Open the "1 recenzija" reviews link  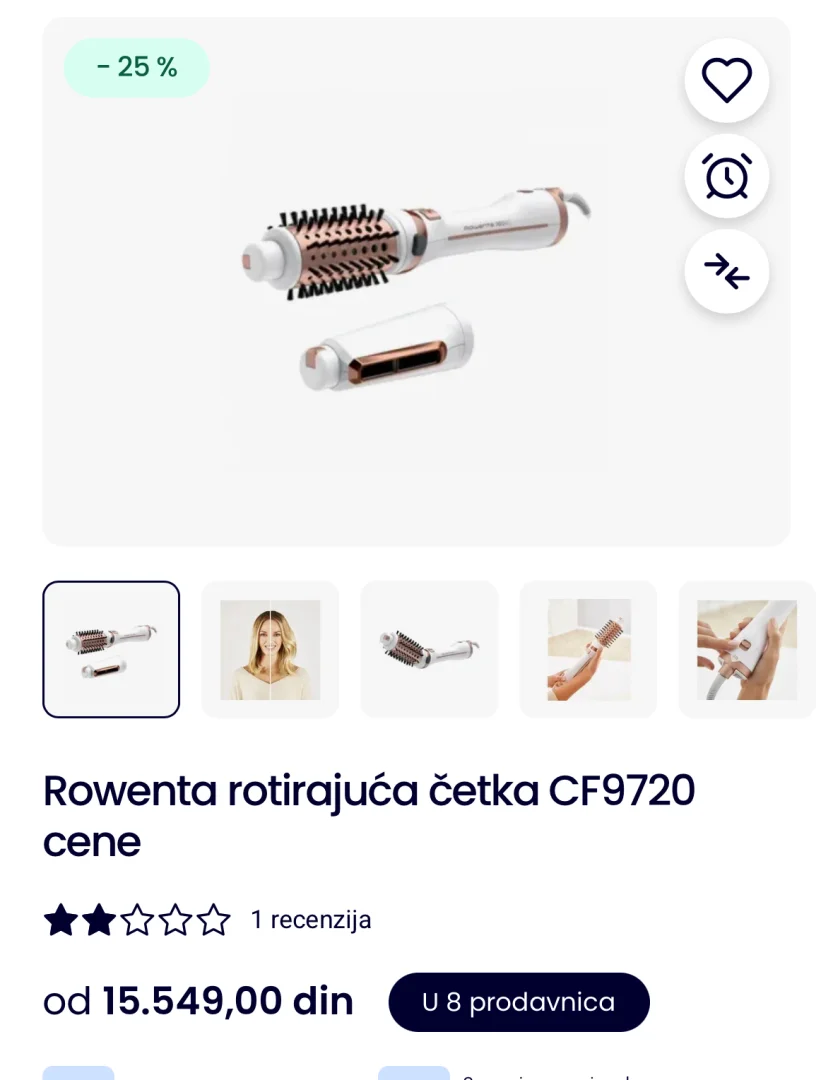click(311, 919)
